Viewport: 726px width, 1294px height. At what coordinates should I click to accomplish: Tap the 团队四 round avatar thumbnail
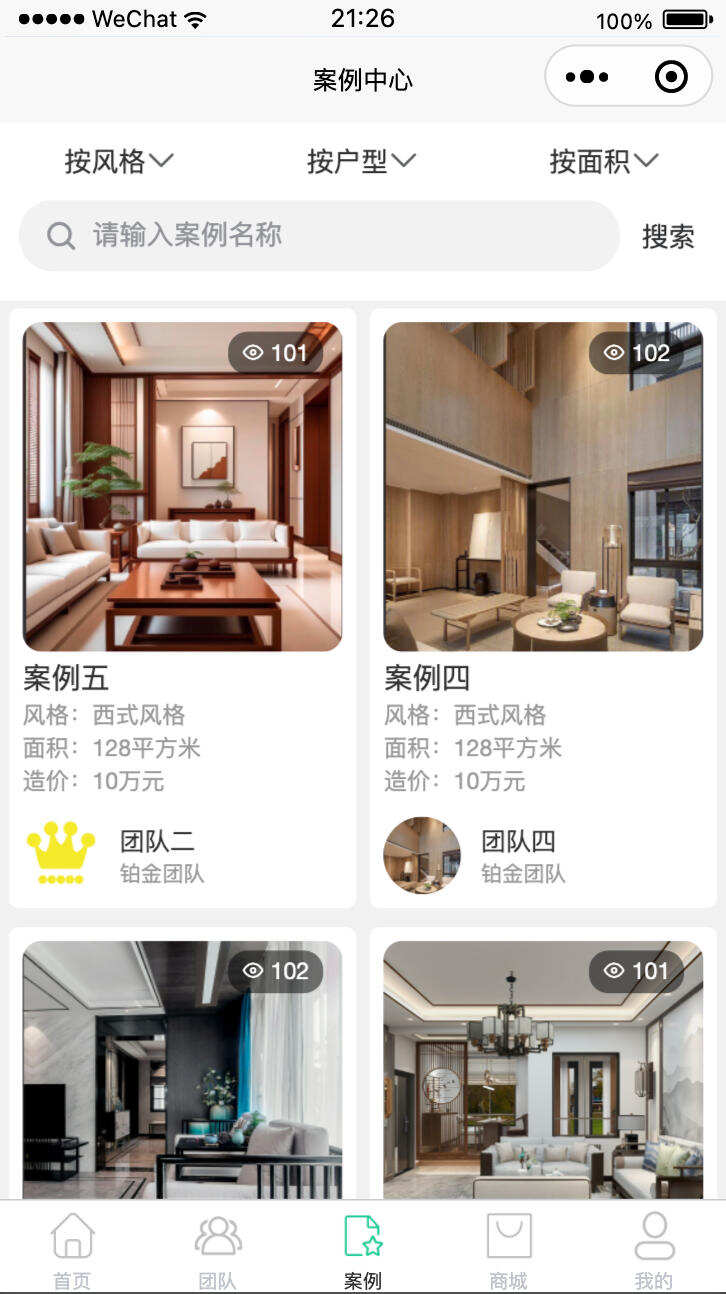coord(422,857)
